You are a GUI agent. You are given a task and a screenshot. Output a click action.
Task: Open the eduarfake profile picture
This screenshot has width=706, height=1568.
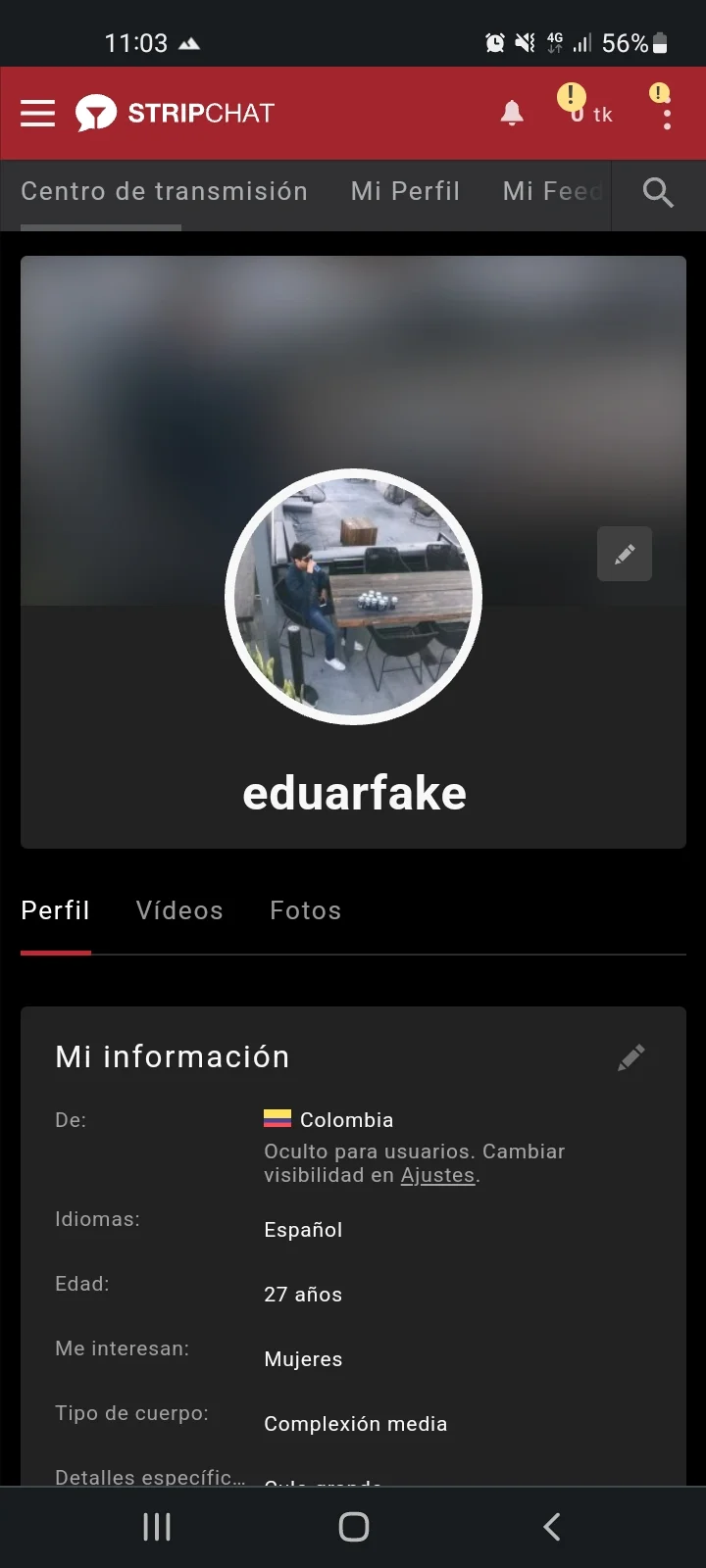coord(353,597)
